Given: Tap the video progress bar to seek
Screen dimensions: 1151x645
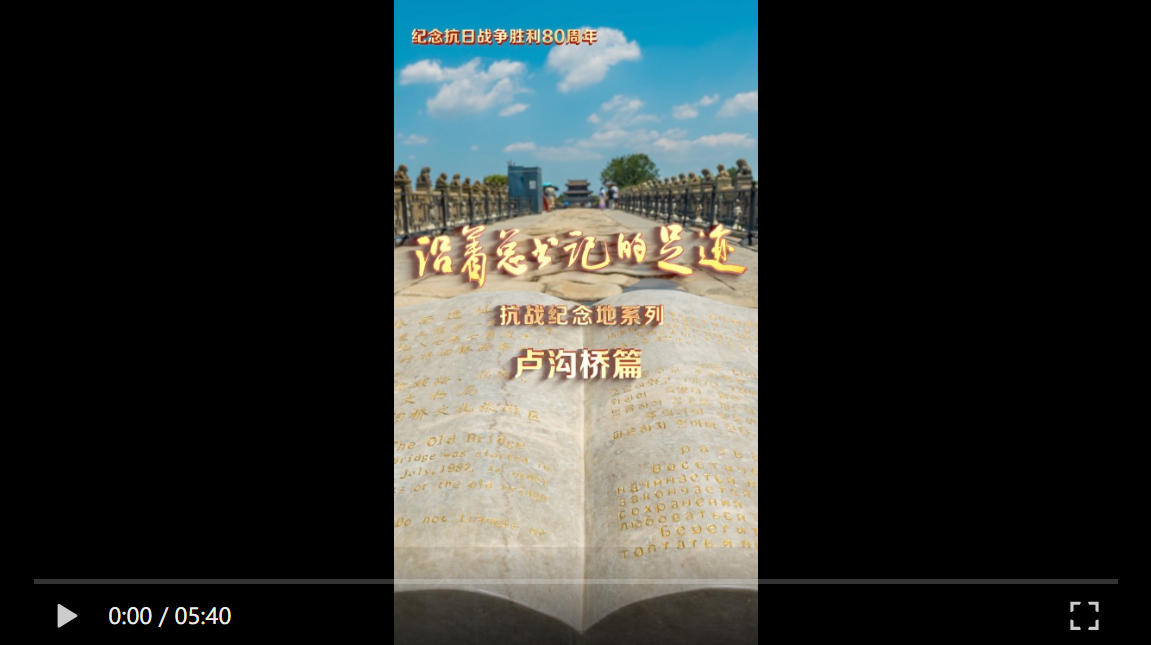Looking at the screenshot, I should [x=575, y=581].
